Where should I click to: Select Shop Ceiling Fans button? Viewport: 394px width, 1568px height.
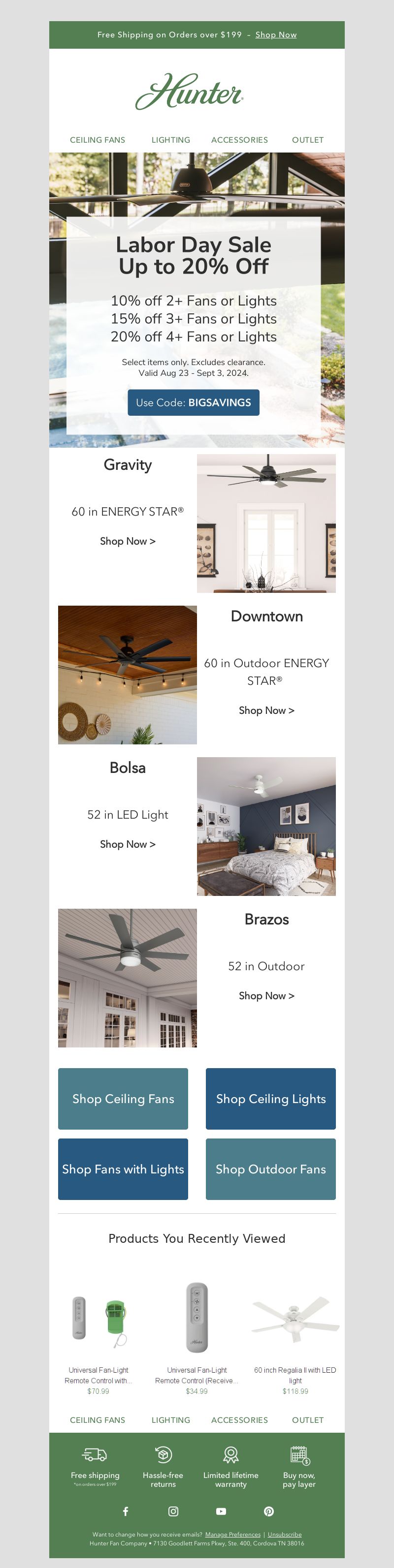pyautogui.click(x=123, y=1099)
